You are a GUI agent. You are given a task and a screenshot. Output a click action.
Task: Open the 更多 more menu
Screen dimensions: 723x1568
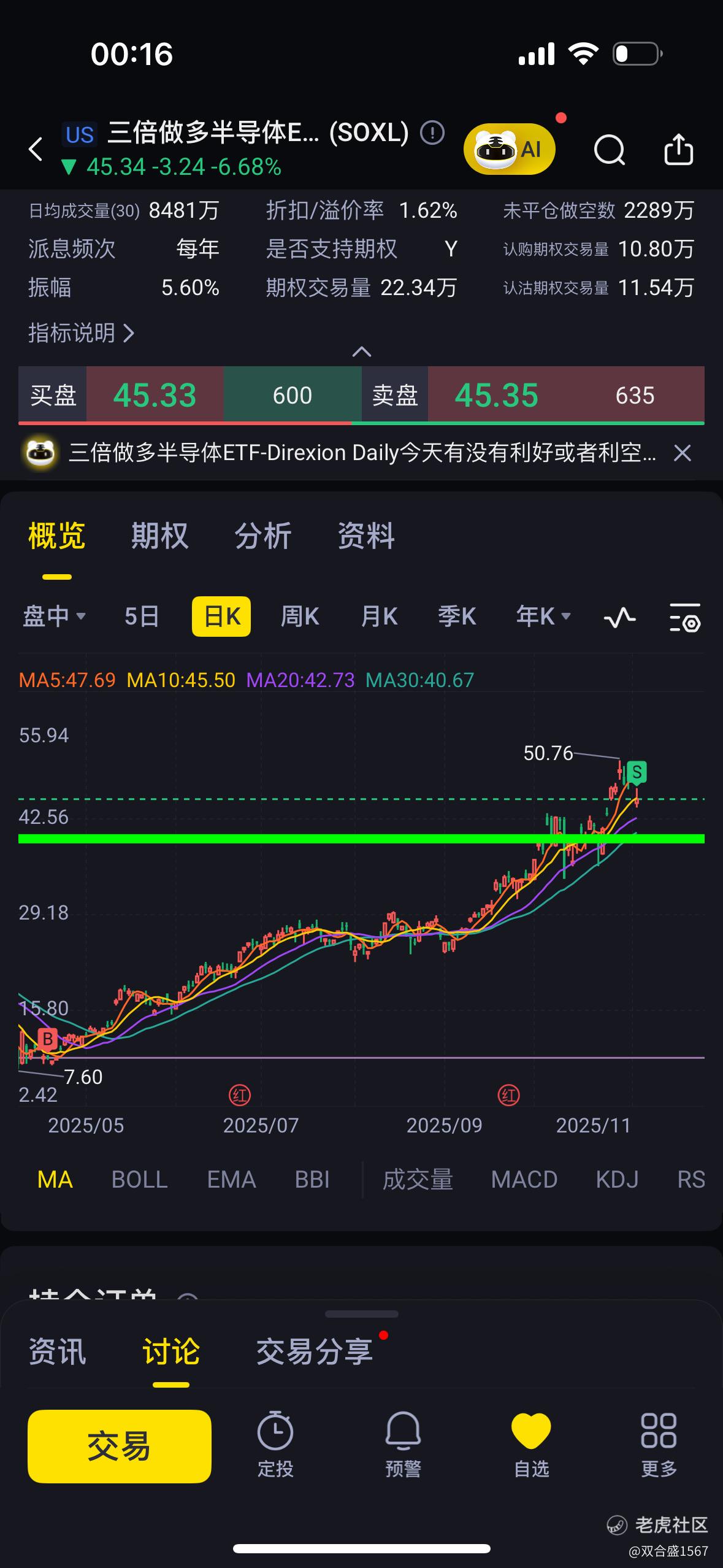click(x=659, y=1445)
